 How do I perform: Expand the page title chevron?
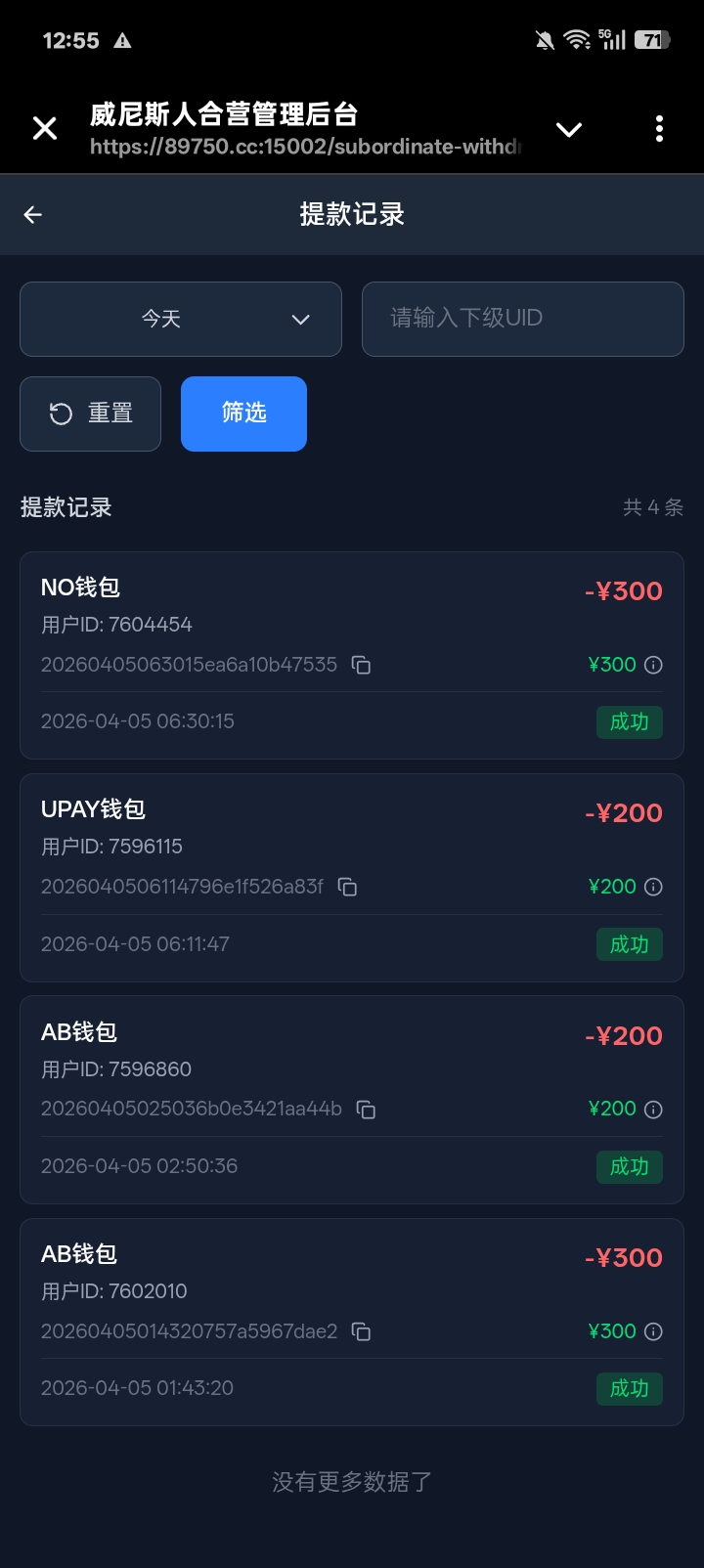[x=569, y=129]
